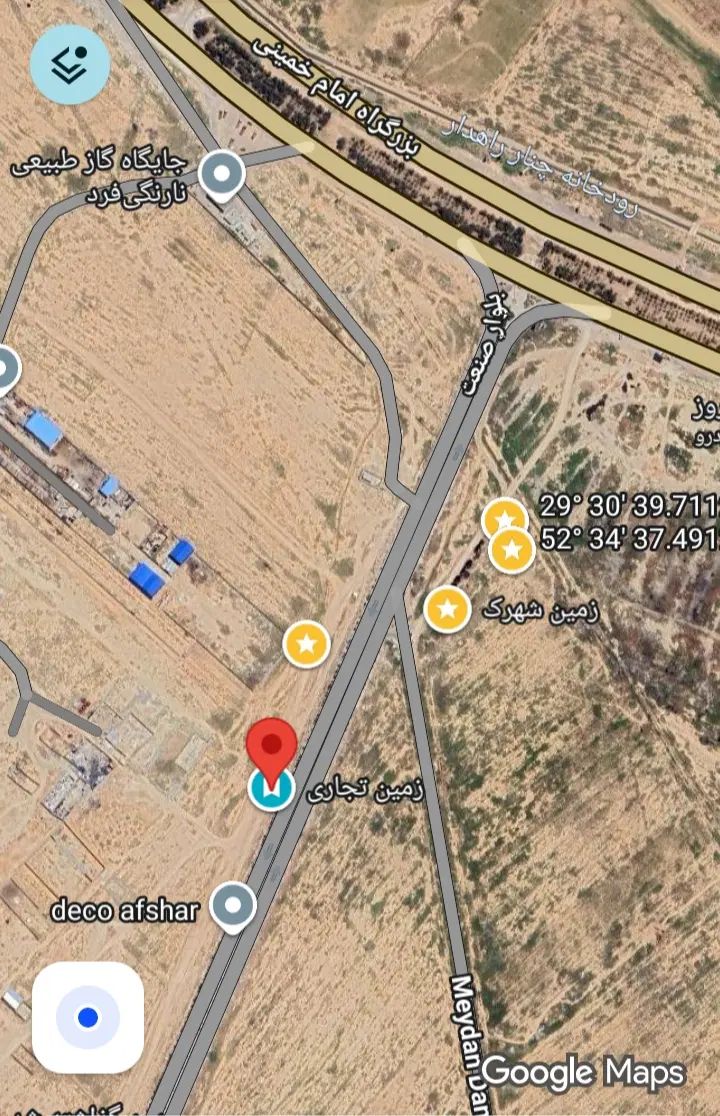
Task: Select the starred place زمین شهرک
Action: (x=447, y=610)
